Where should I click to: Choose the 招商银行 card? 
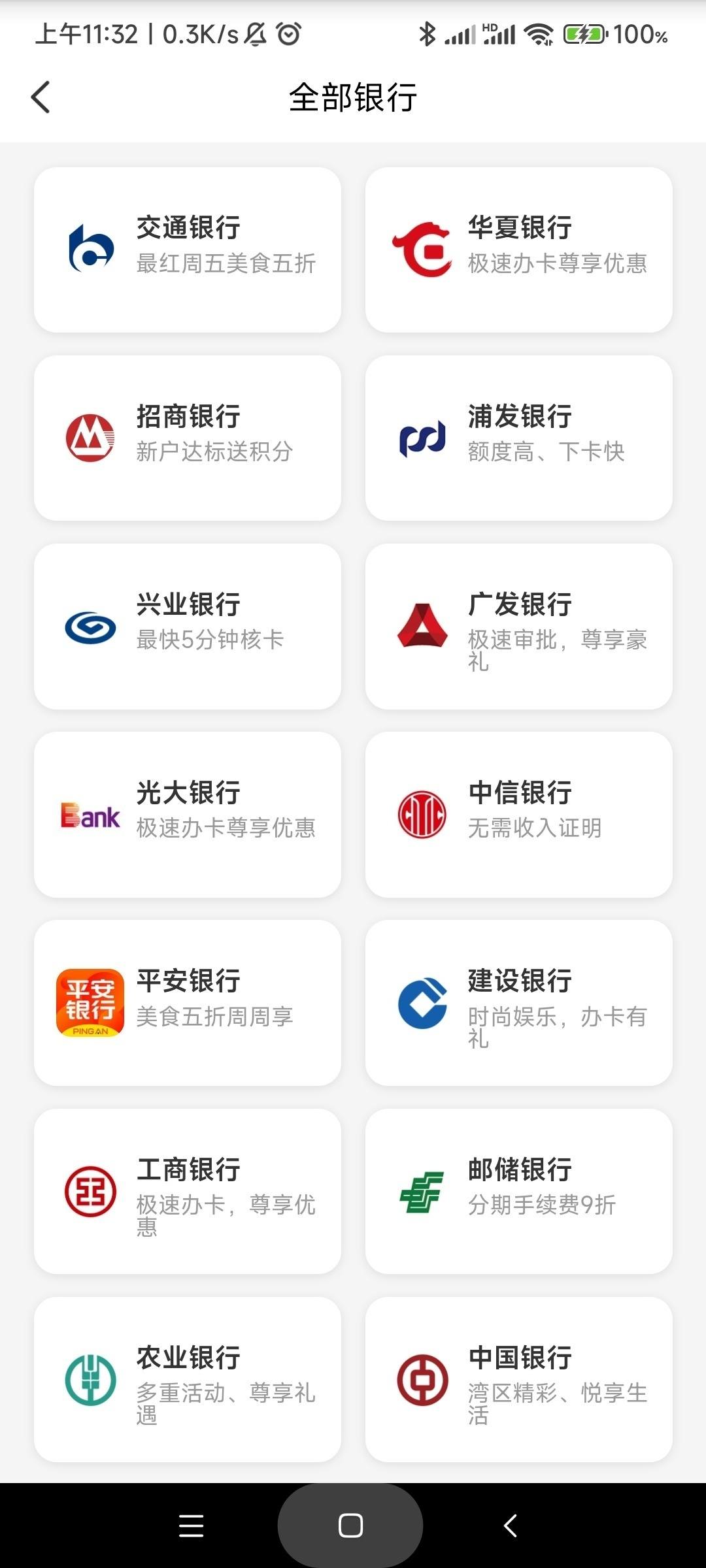click(188, 438)
